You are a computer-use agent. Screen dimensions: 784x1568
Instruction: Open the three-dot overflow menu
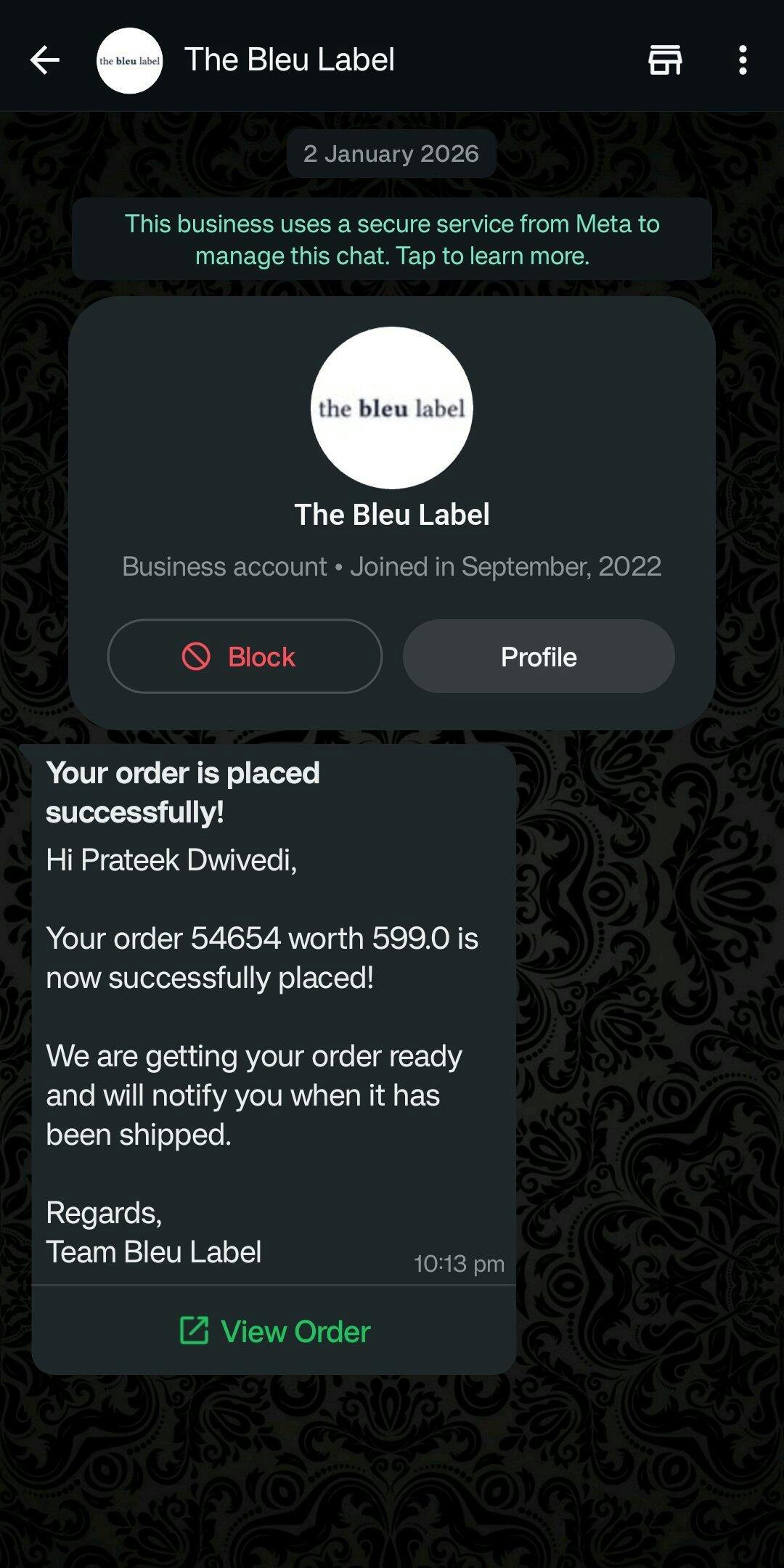click(x=742, y=60)
